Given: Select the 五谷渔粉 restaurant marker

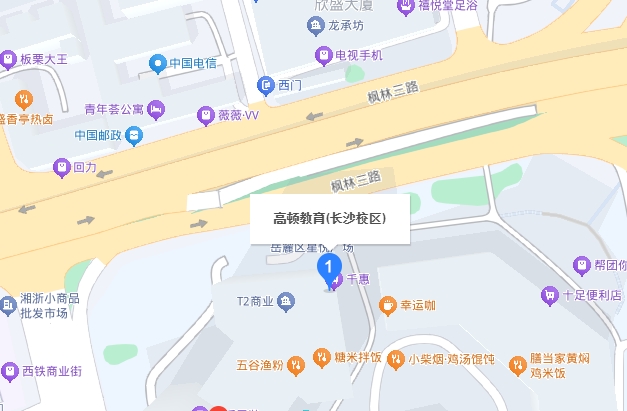Looking at the screenshot, I should coord(294,365).
